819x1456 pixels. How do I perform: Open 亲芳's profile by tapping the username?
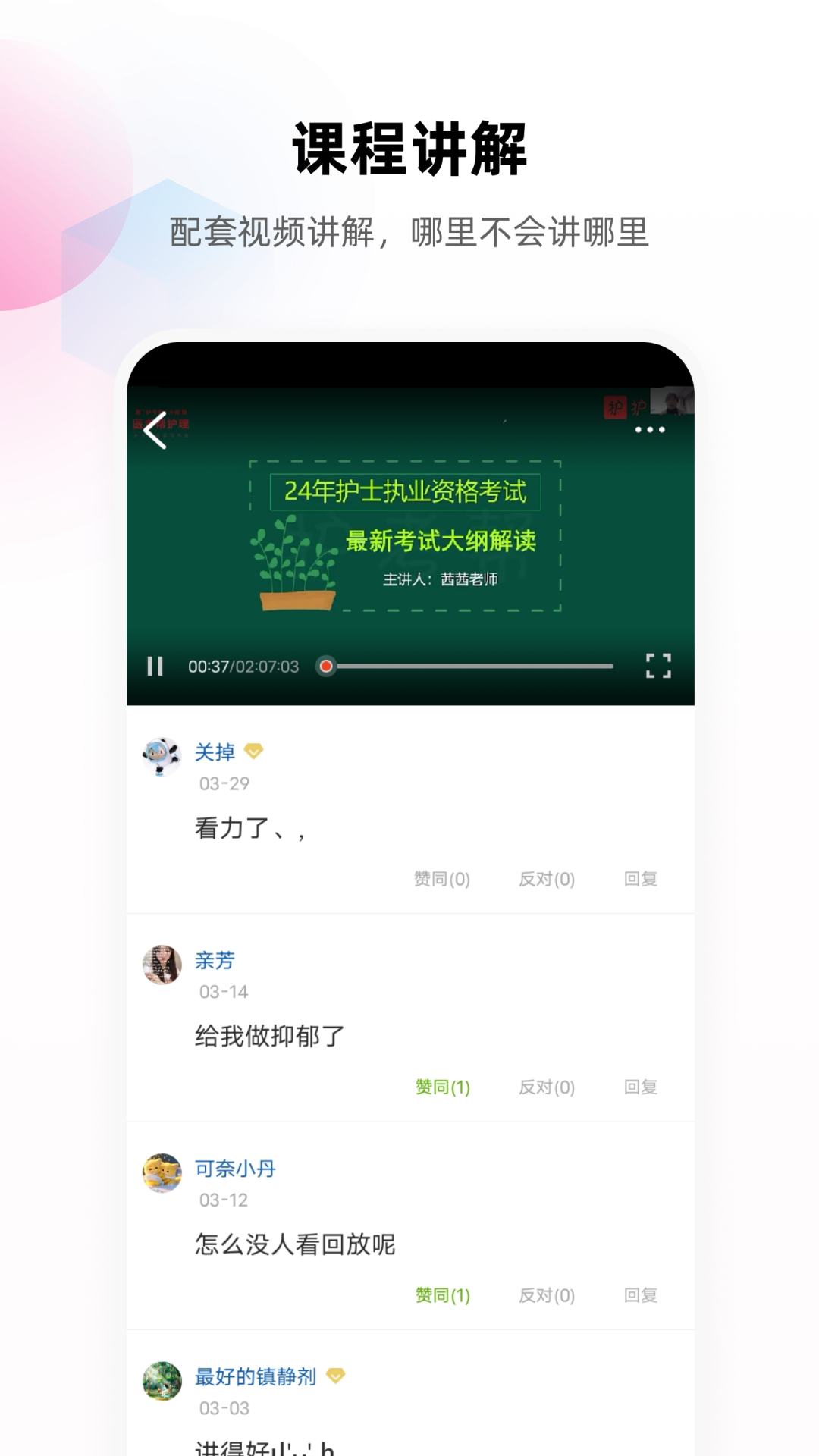[215, 959]
